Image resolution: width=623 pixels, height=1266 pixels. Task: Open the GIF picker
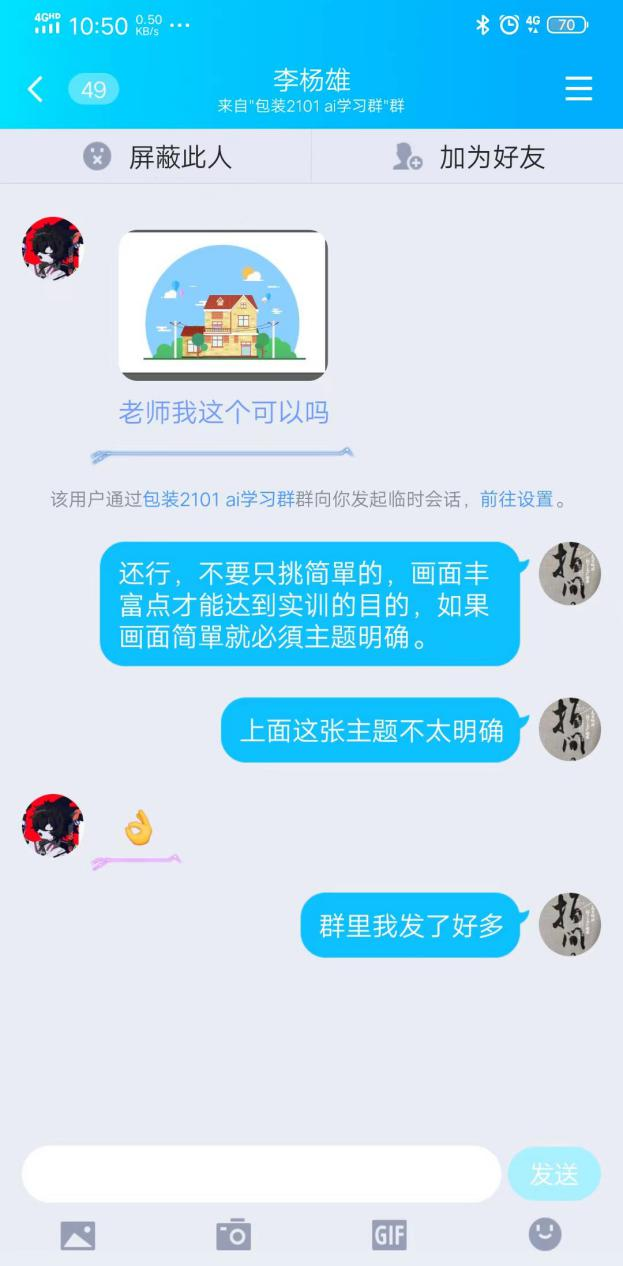pyautogui.click(x=389, y=1236)
